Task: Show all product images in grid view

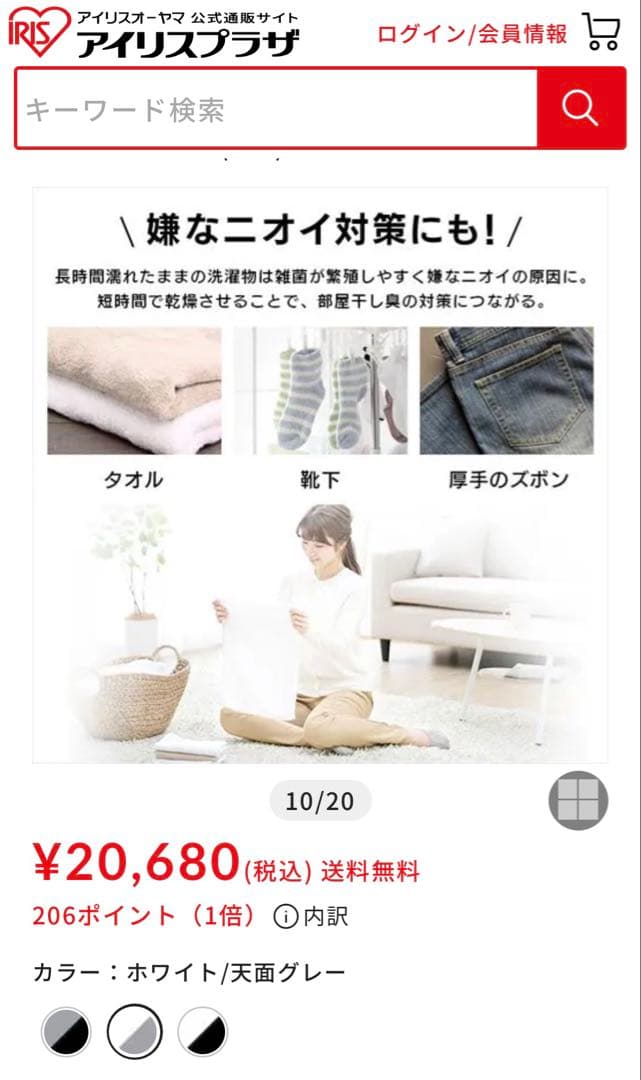Action: click(578, 801)
